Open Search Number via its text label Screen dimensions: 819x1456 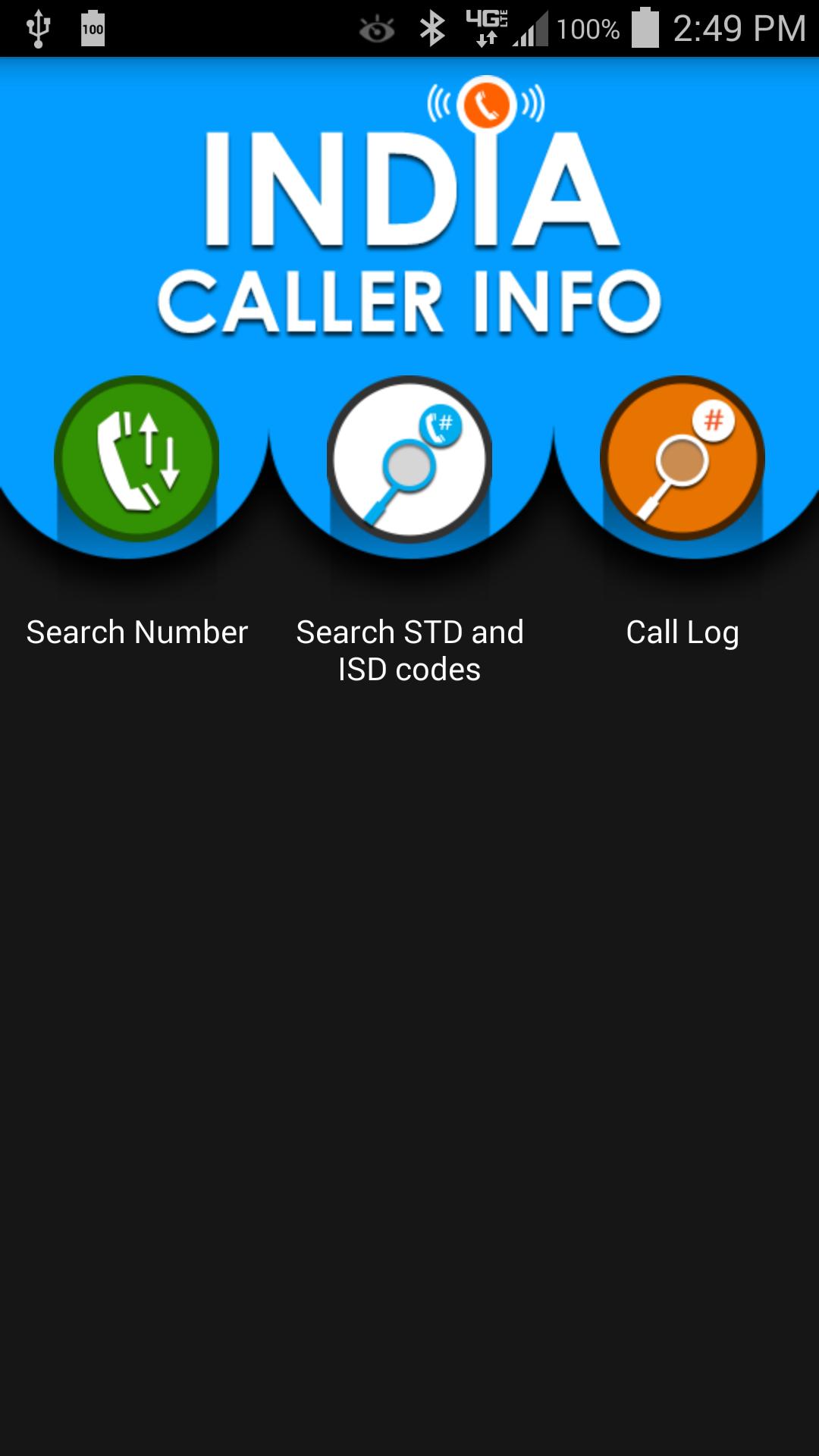tap(136, 632)
